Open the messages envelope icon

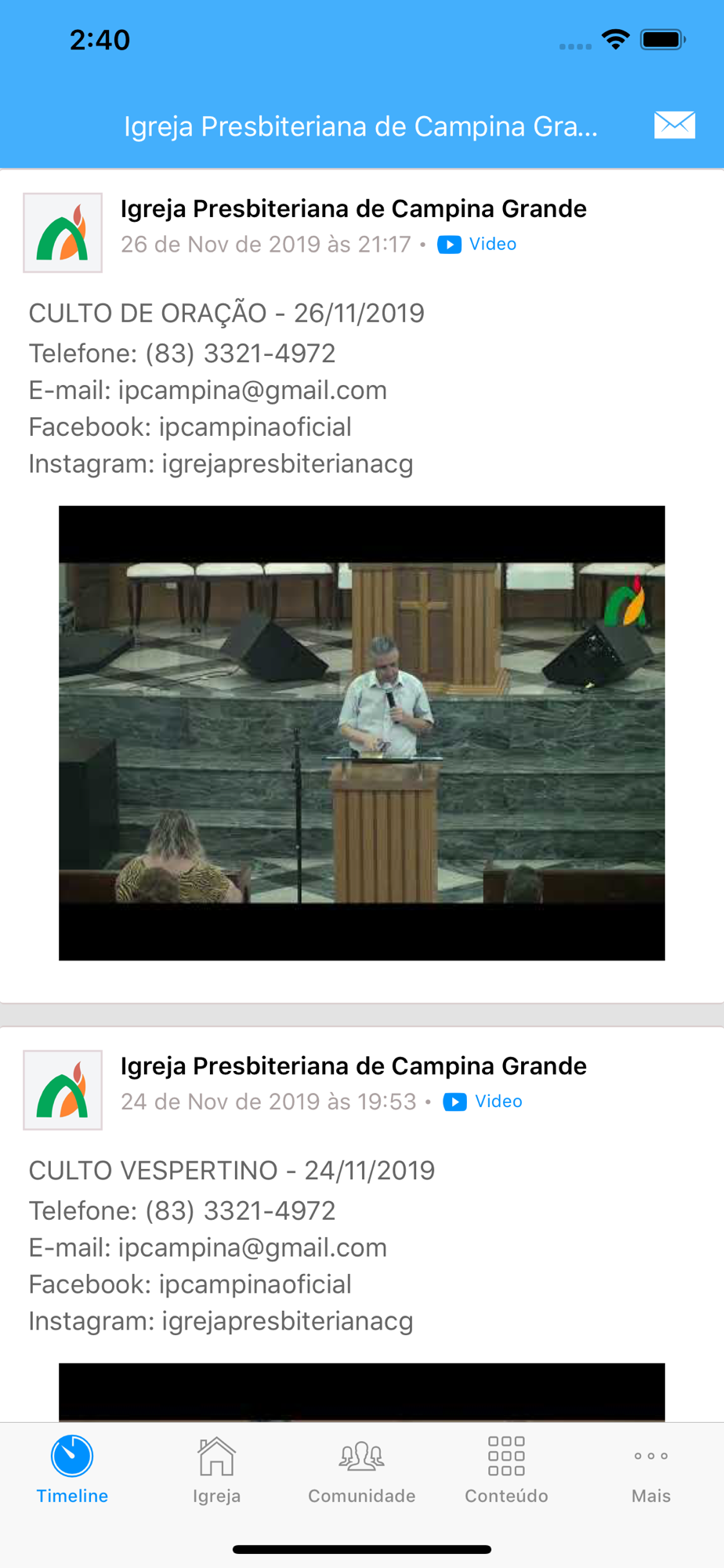click(674, 125)
